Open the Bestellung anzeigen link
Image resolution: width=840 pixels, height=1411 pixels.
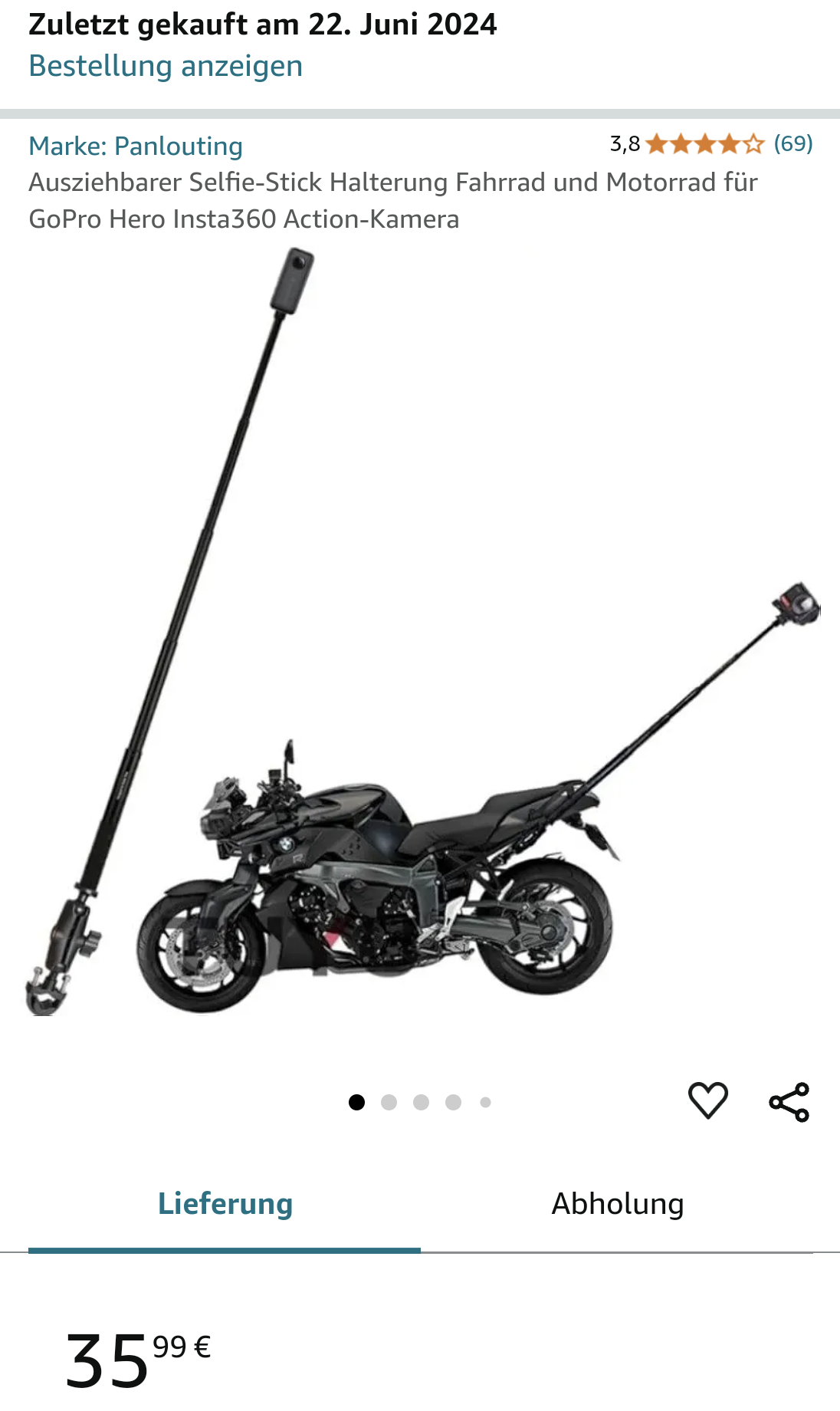tap(166, 66)
